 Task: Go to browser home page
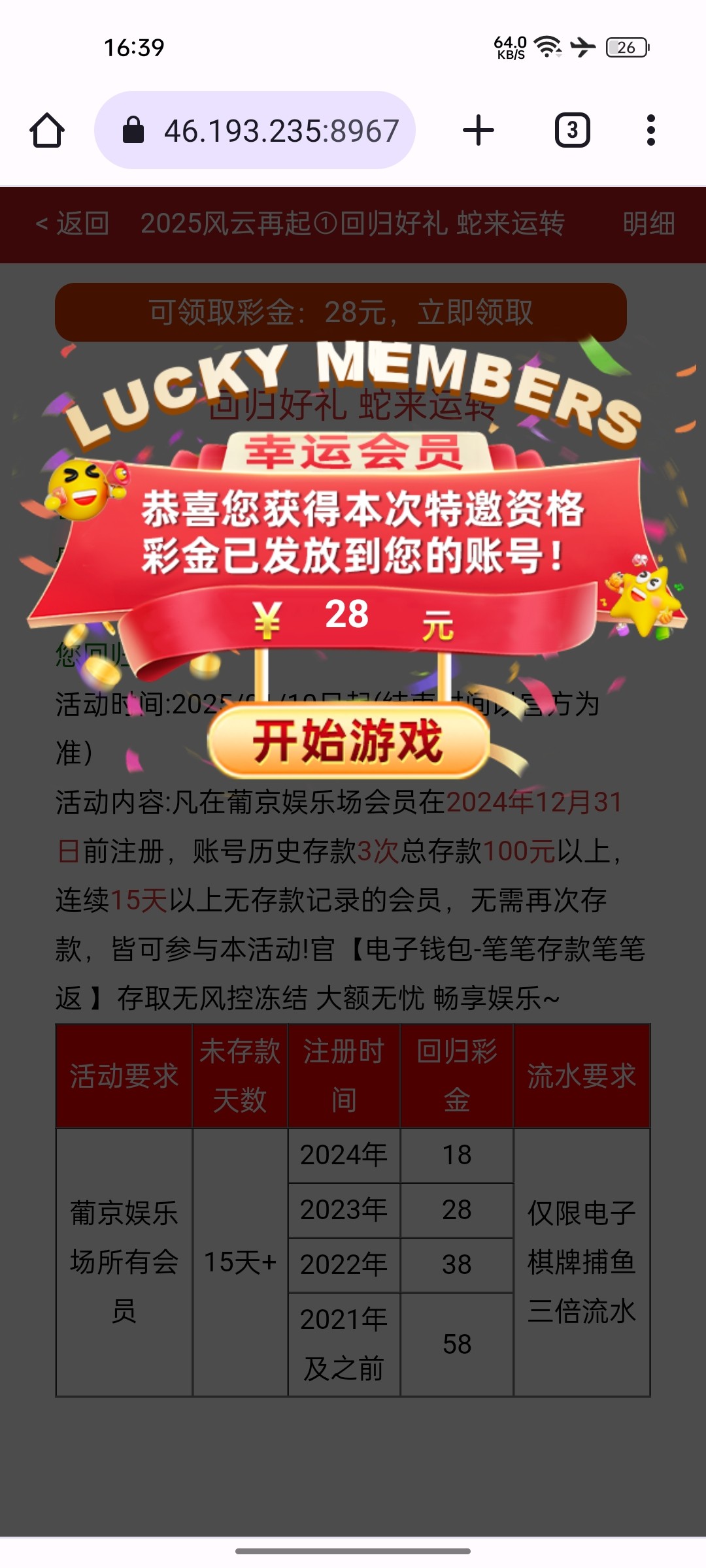coord(47,131)
